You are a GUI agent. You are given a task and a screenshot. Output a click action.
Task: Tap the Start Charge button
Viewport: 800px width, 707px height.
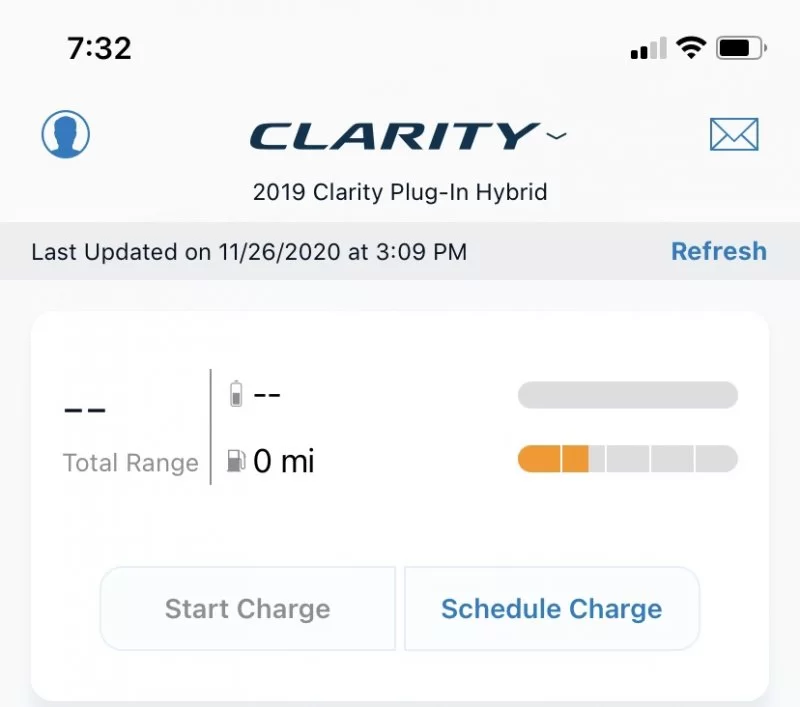(x=247, y=609)
